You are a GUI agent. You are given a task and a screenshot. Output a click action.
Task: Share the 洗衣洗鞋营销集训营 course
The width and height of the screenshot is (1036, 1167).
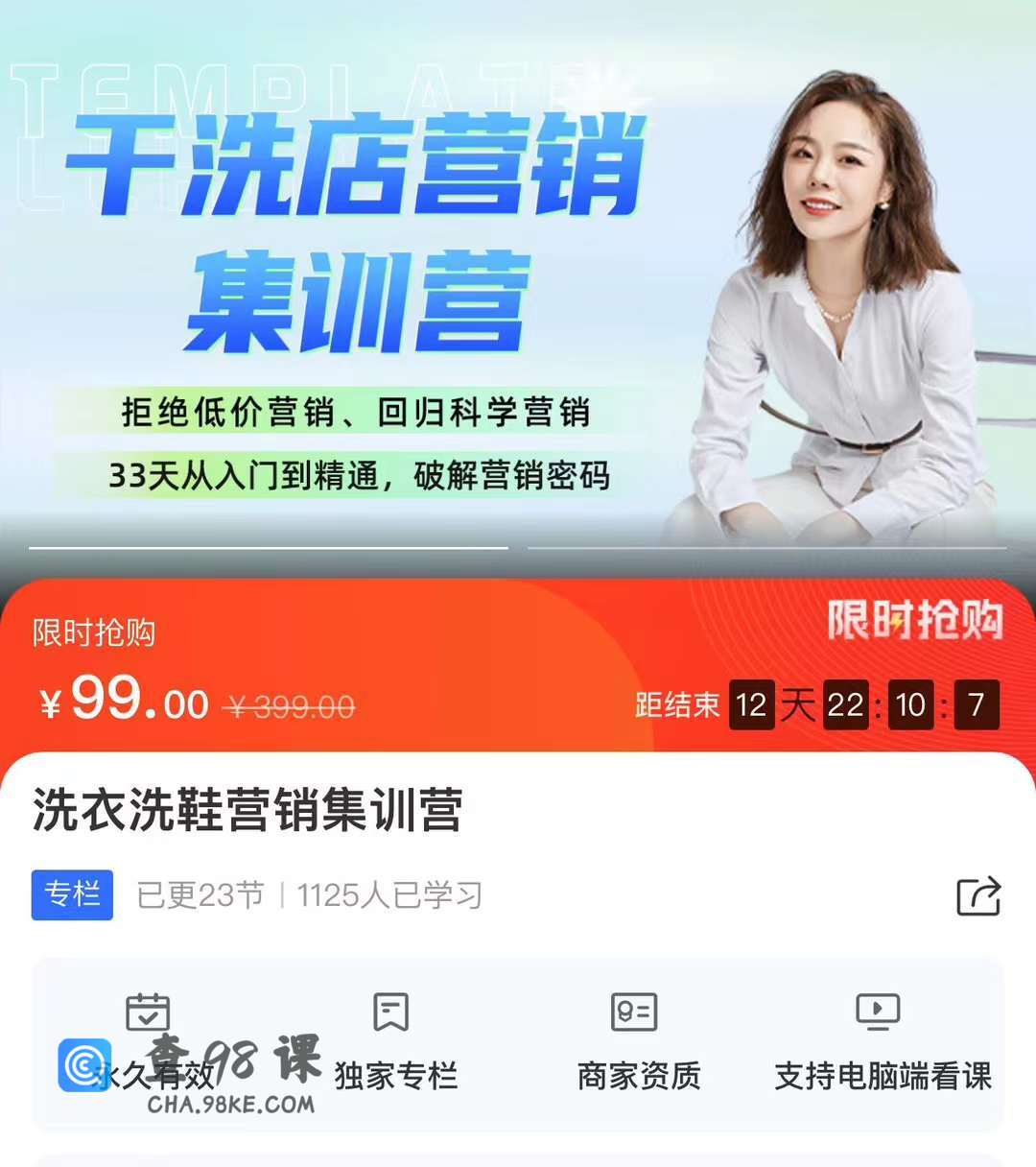point(978,896)
